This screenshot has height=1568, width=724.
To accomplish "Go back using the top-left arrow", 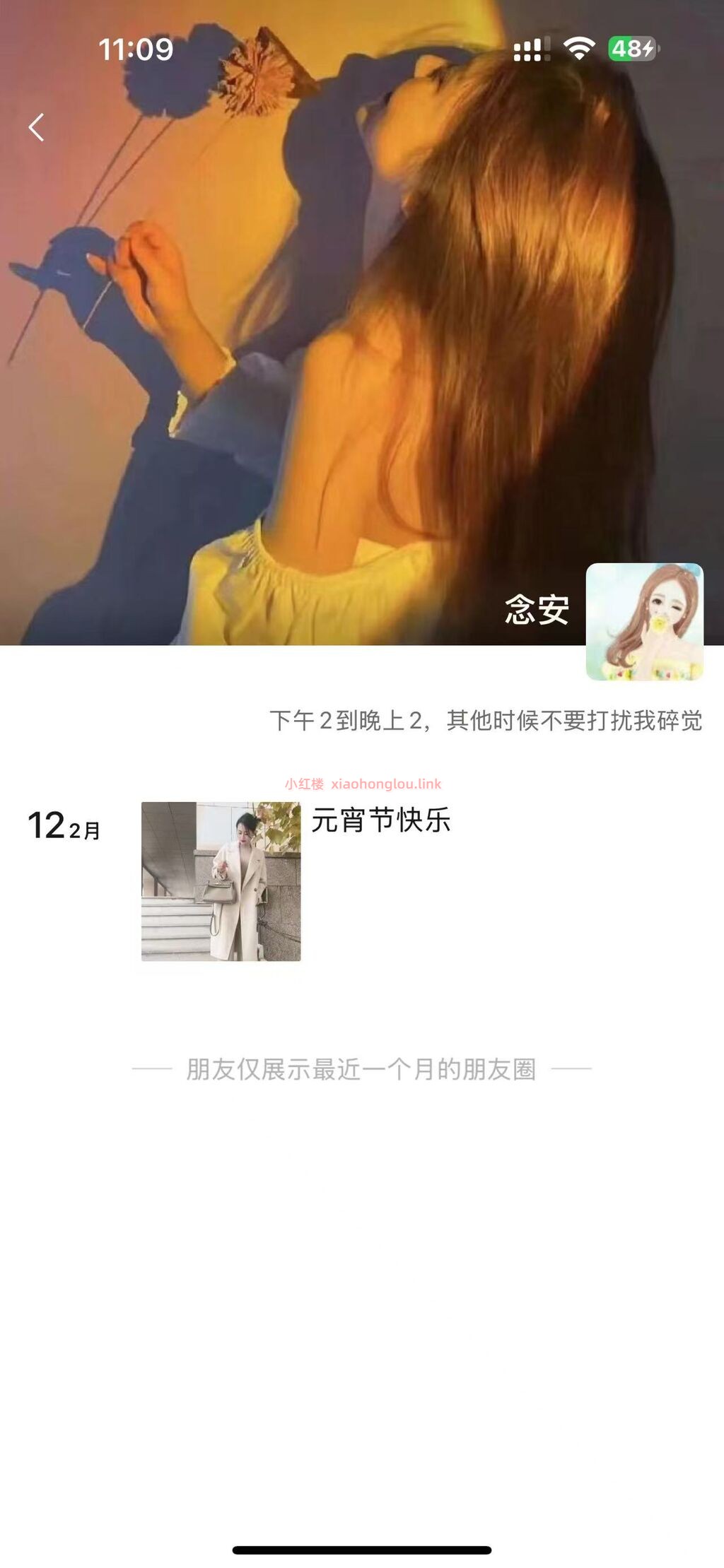I will [36, 128].
